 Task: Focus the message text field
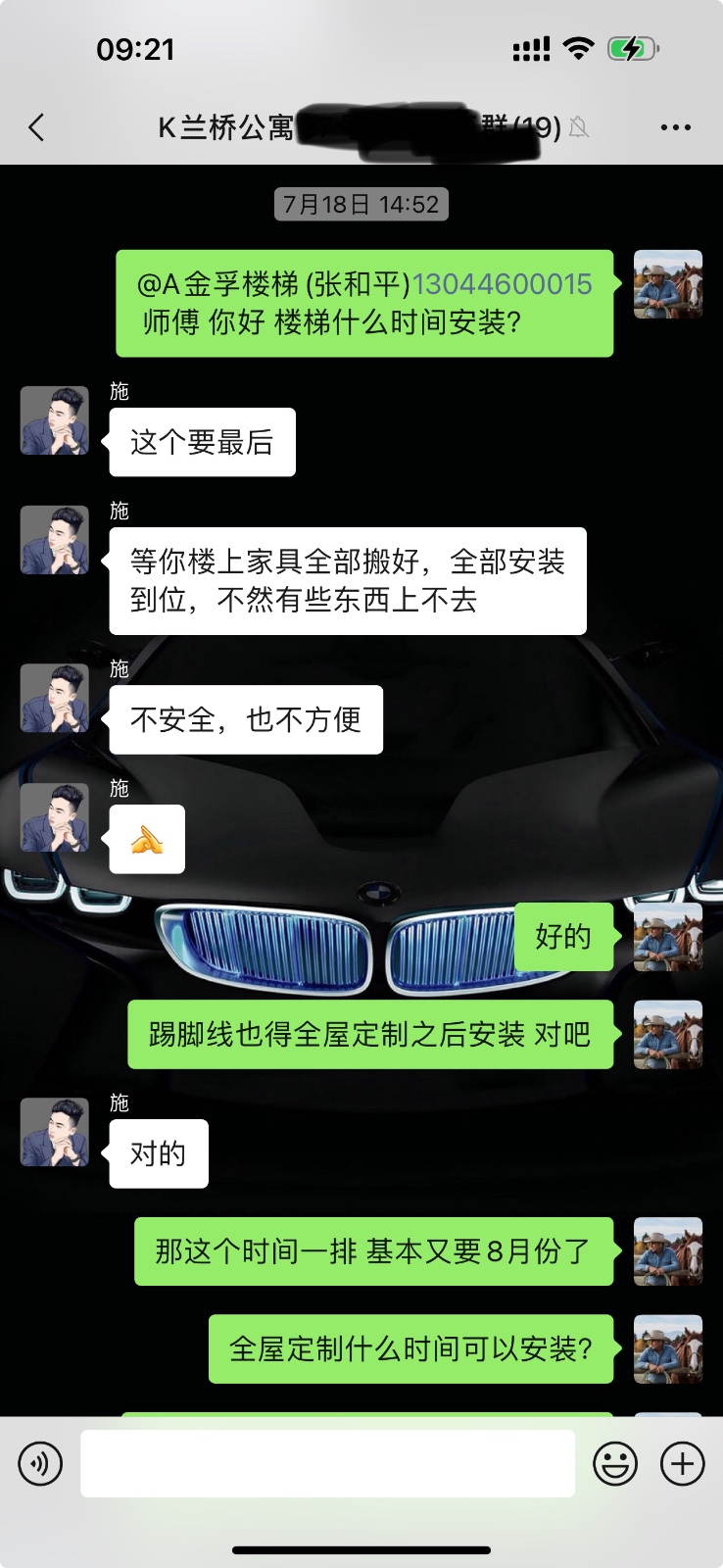point(327,1463)
